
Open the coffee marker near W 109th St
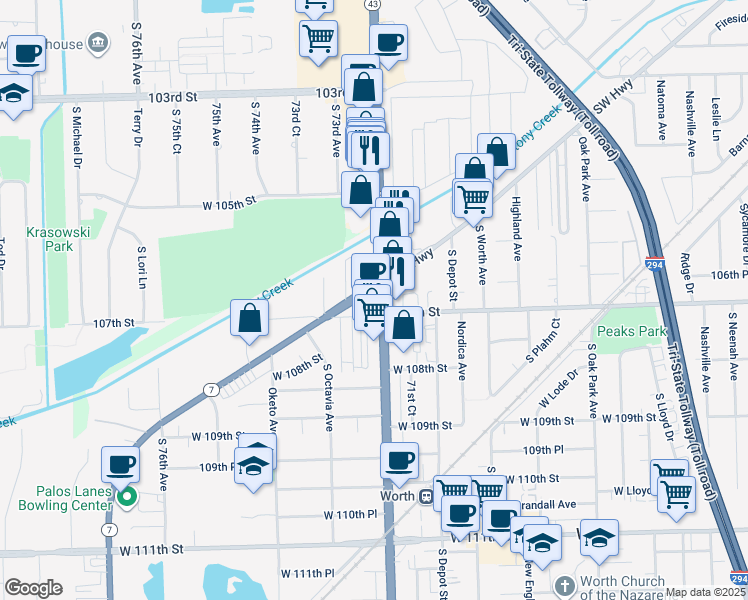coord(399,461)
